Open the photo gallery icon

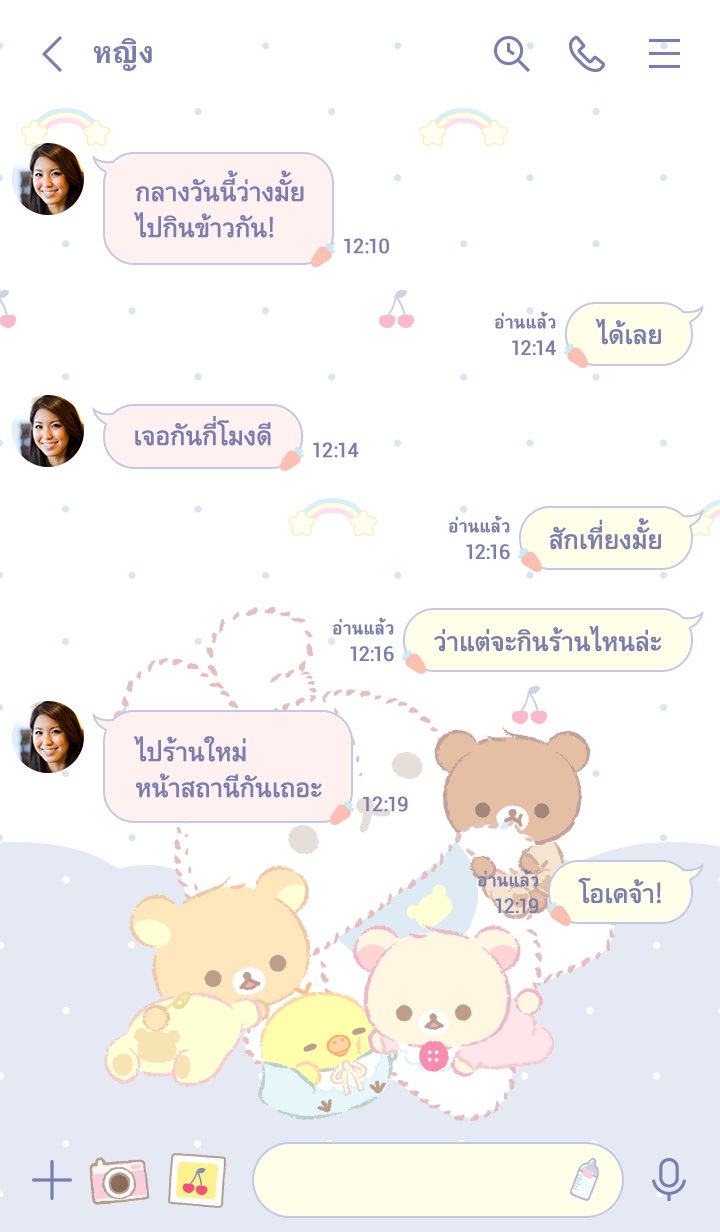point(196,1181)
